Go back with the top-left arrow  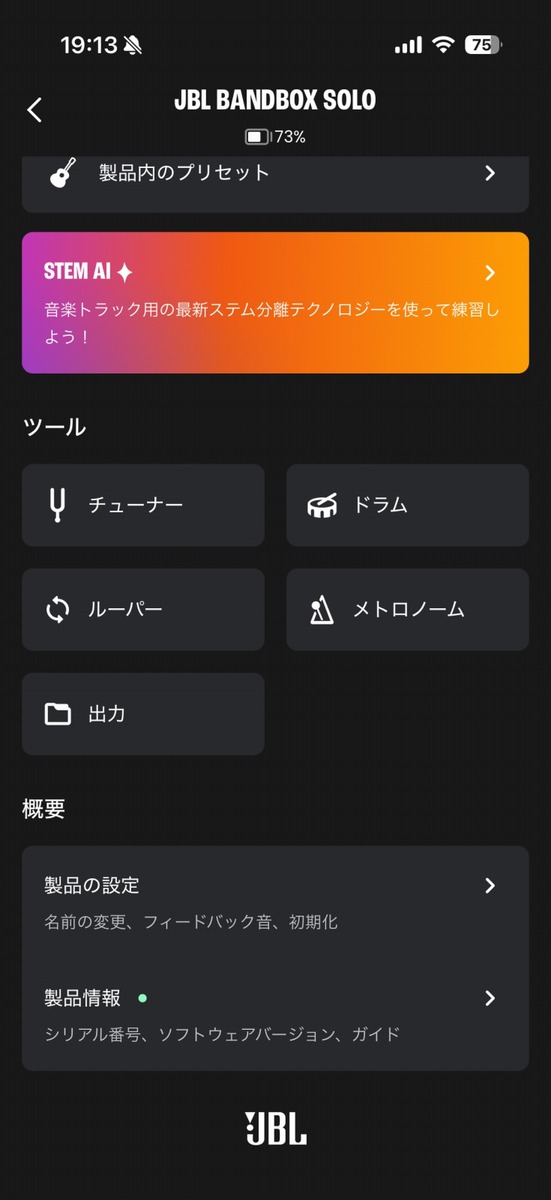click(35, 110)
